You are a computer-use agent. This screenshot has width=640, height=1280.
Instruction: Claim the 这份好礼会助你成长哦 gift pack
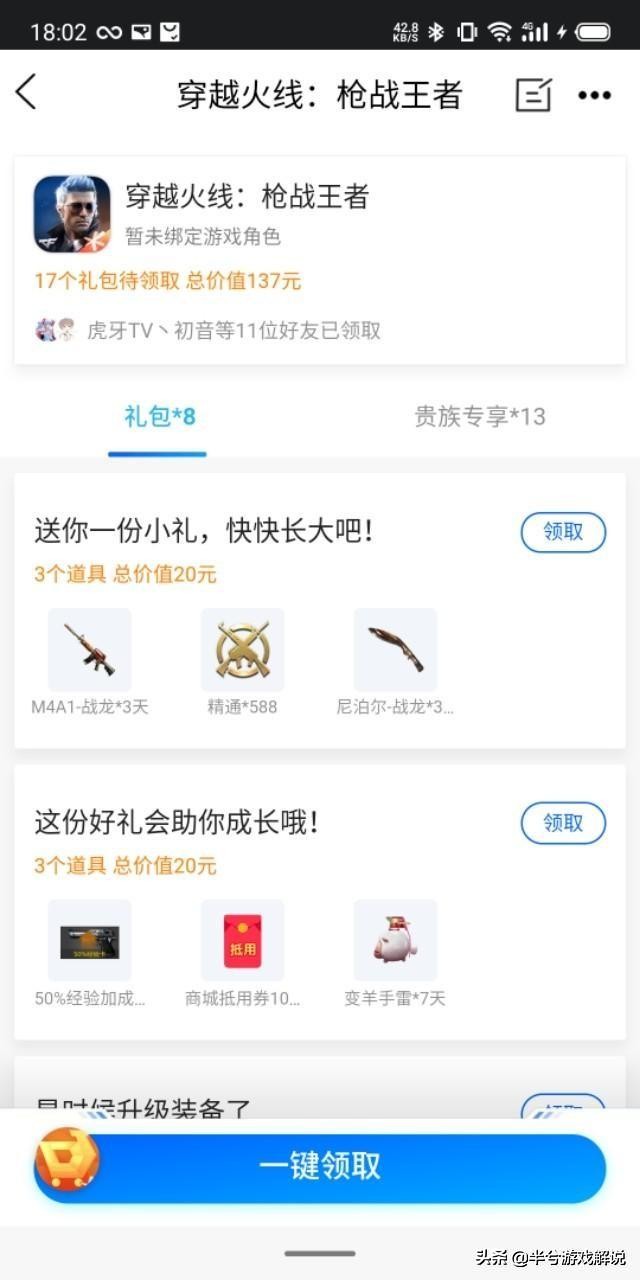point(563,823)
